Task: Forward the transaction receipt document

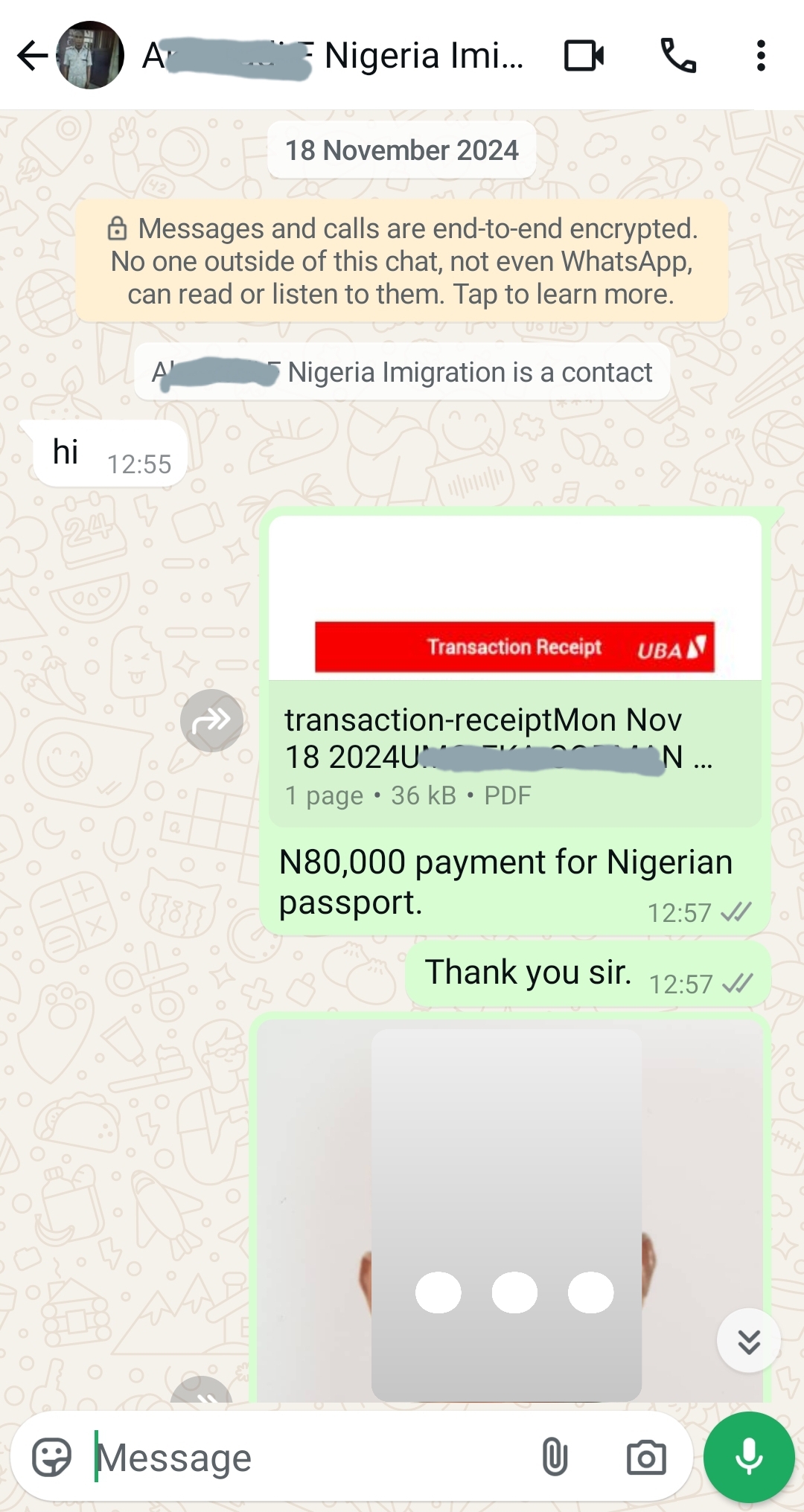Action: [211, 720]
